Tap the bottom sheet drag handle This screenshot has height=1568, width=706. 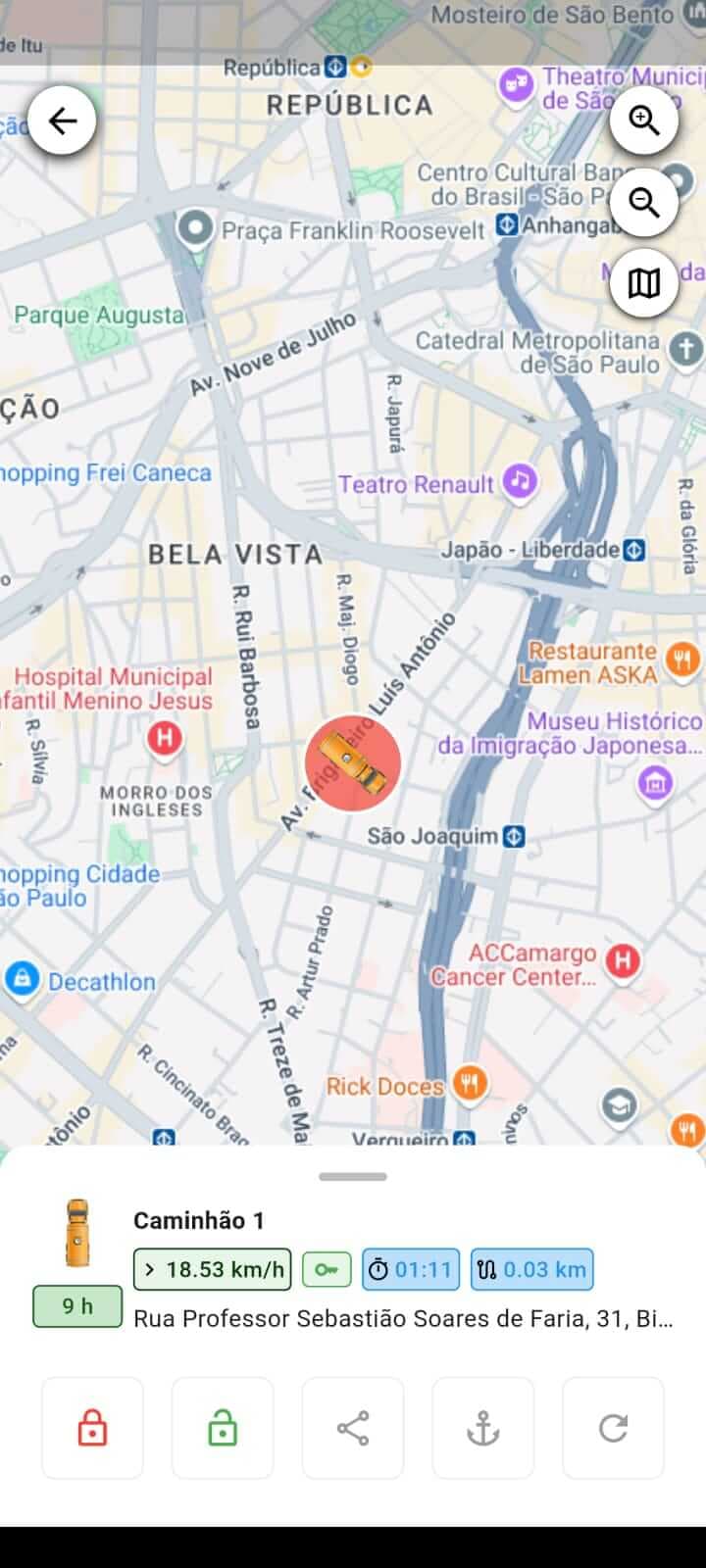pos(353,1176)
